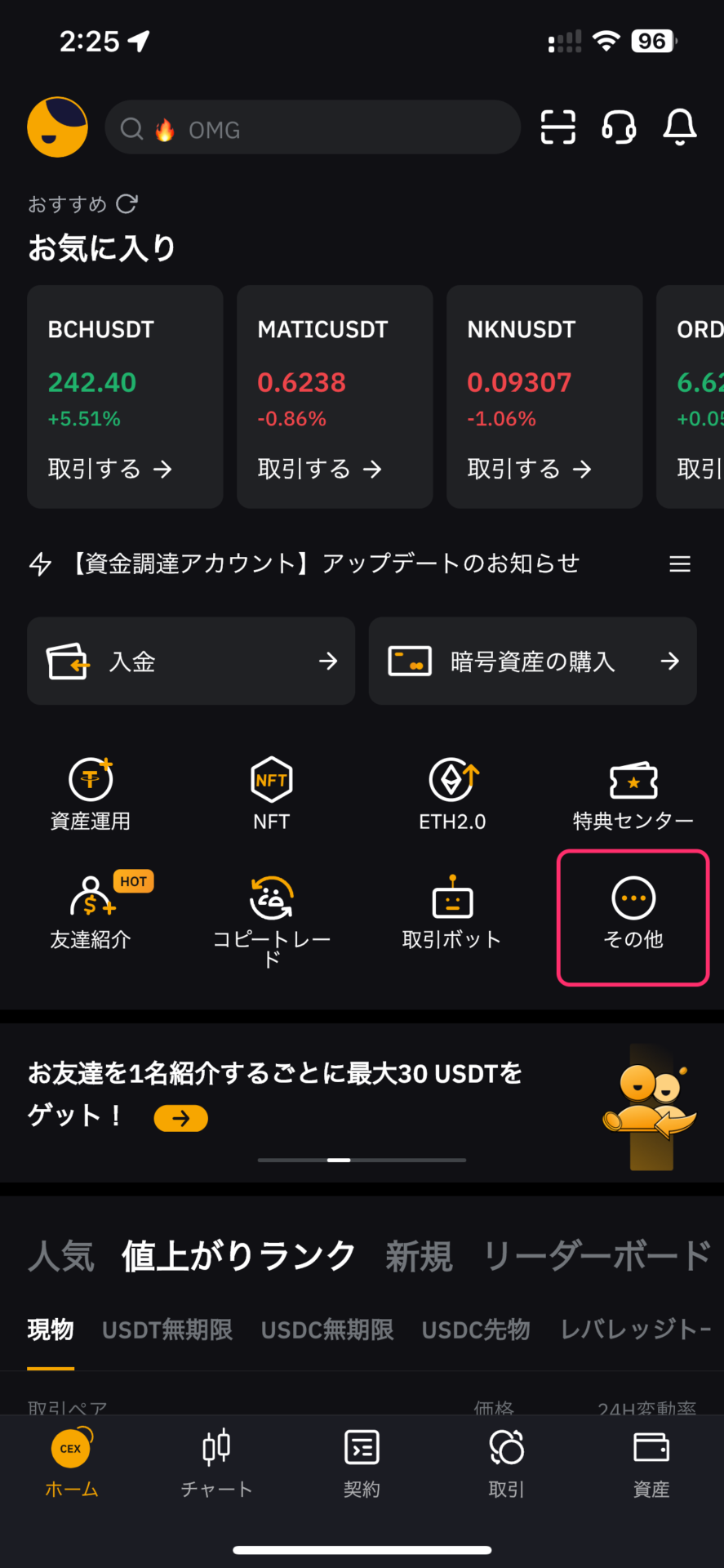Tap the 入金 deposit button
The height and width of the screenshot is (1568, 724).
[191, 661]
